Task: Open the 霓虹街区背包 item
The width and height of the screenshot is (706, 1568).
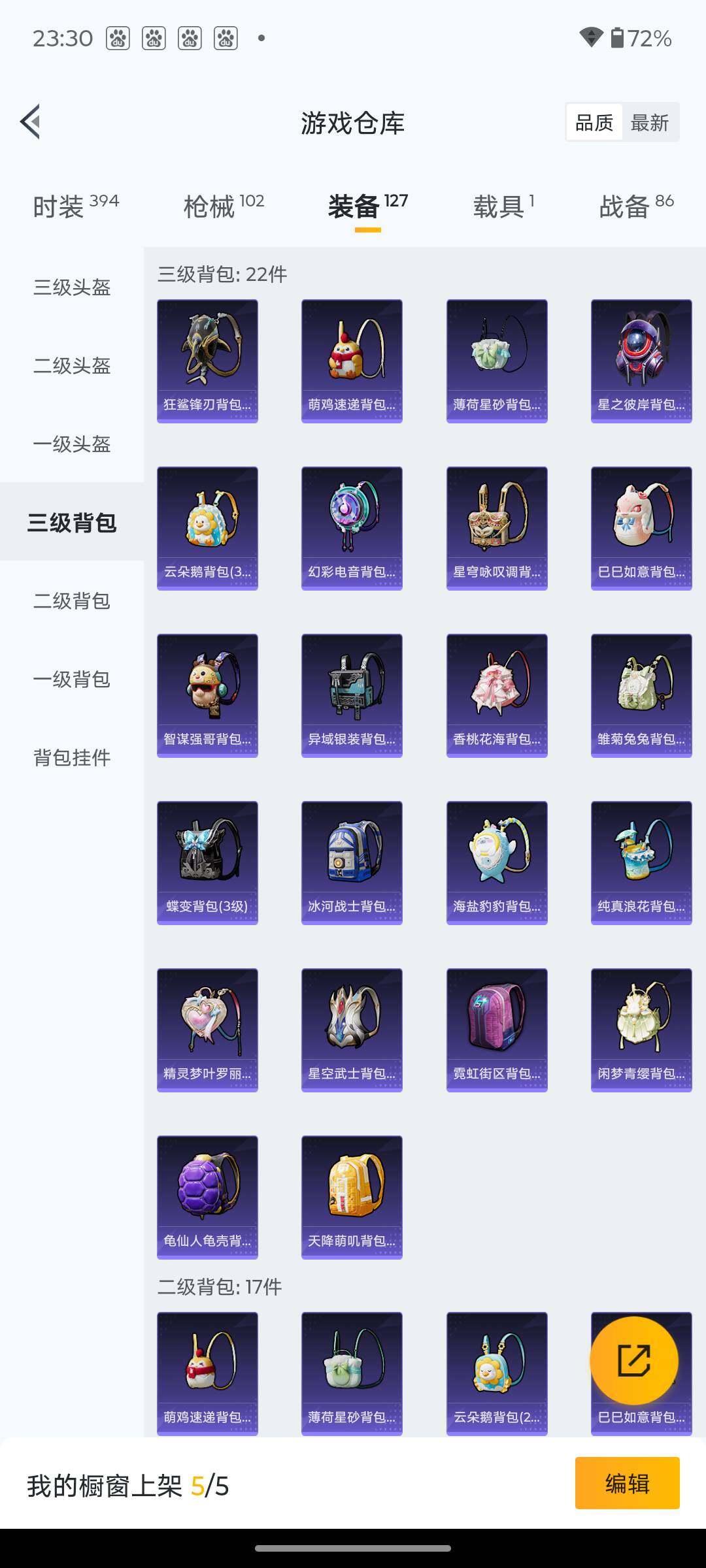Action: point(497,1030)
